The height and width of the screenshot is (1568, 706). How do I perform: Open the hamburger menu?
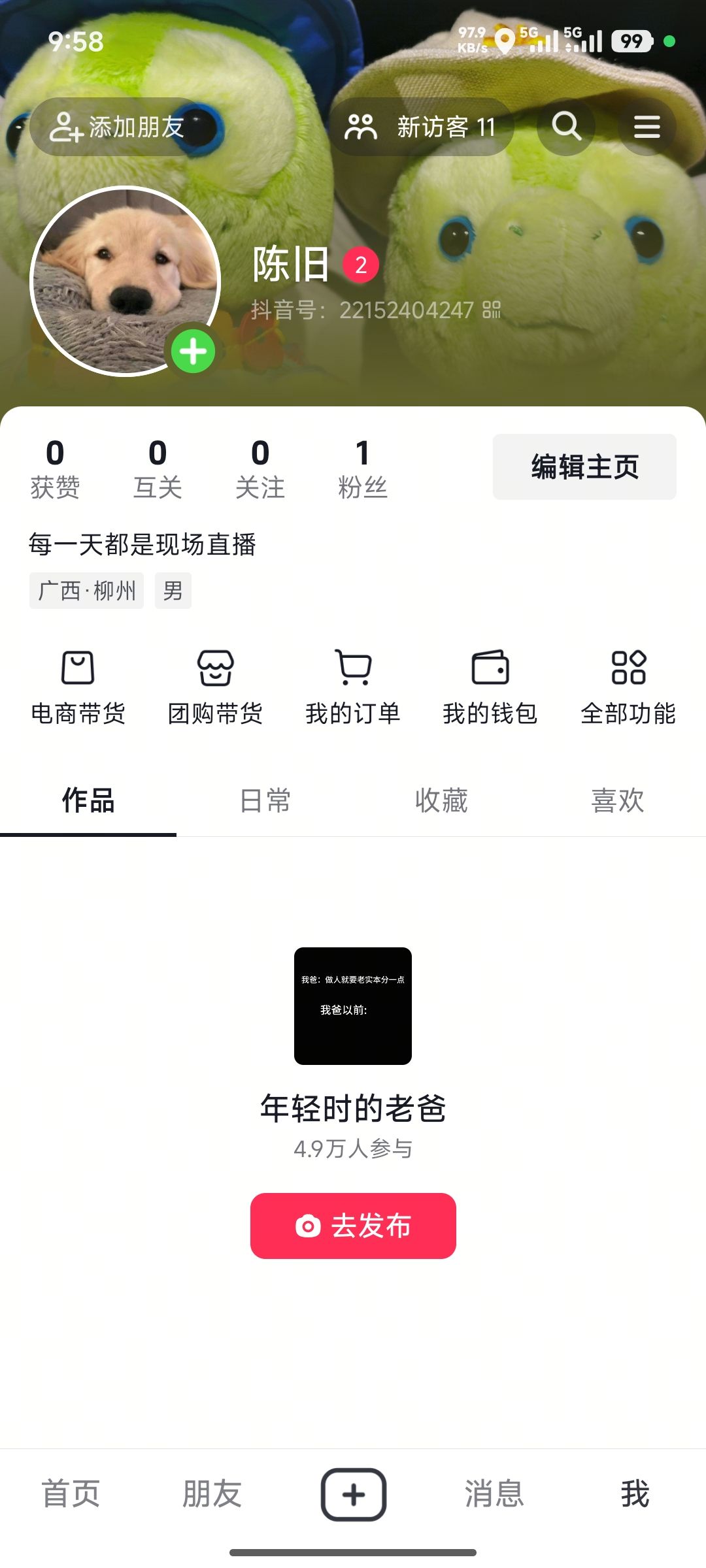click(x=647, y=127)
